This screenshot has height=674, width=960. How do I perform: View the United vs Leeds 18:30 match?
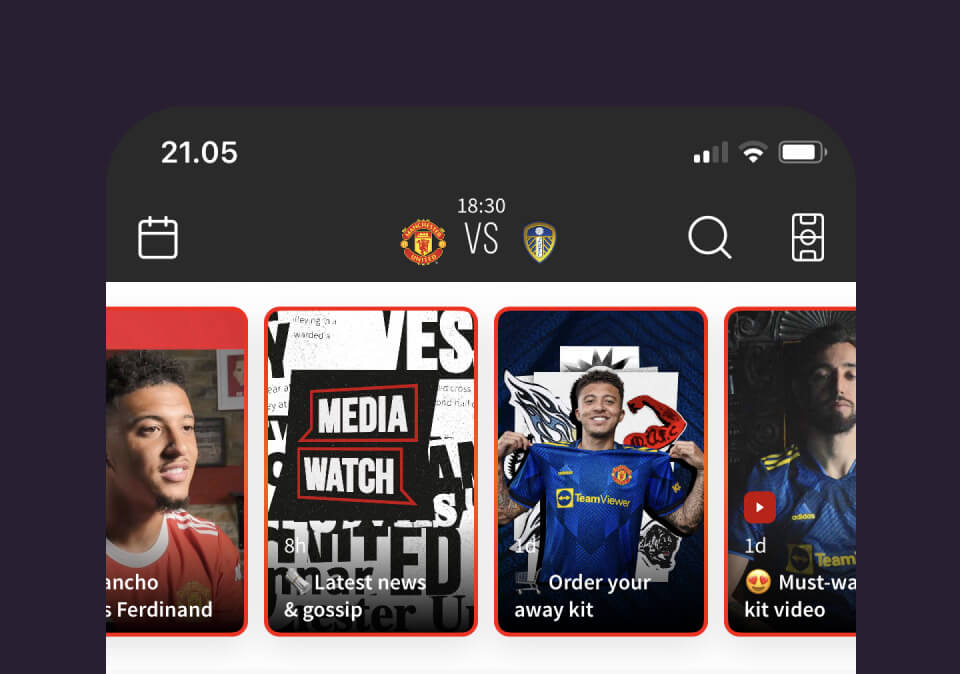pyautogui.click(x=480, y=240)
